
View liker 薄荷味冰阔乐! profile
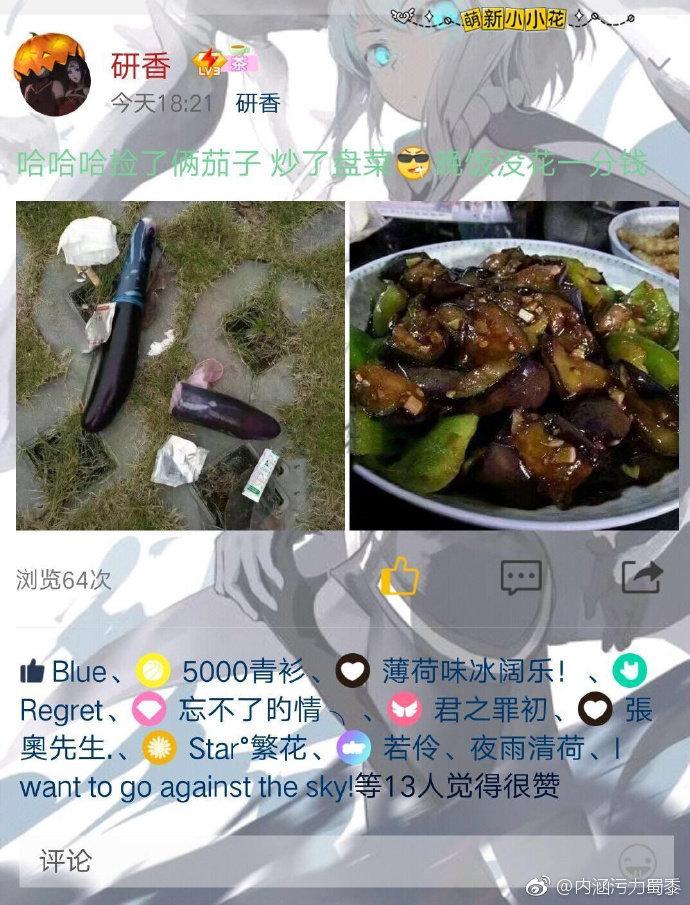[475, 672]
